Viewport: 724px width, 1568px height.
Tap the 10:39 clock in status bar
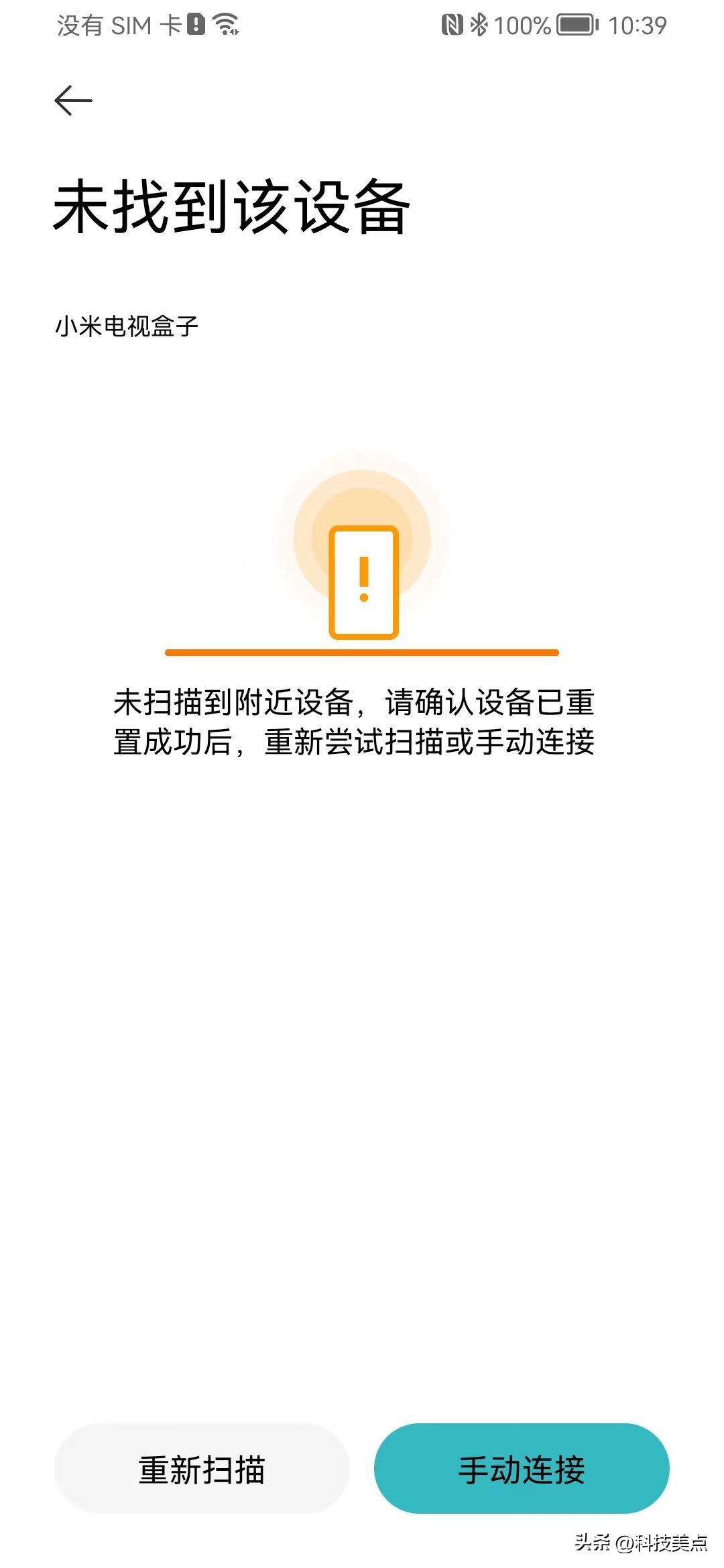[x=637, y=23]
